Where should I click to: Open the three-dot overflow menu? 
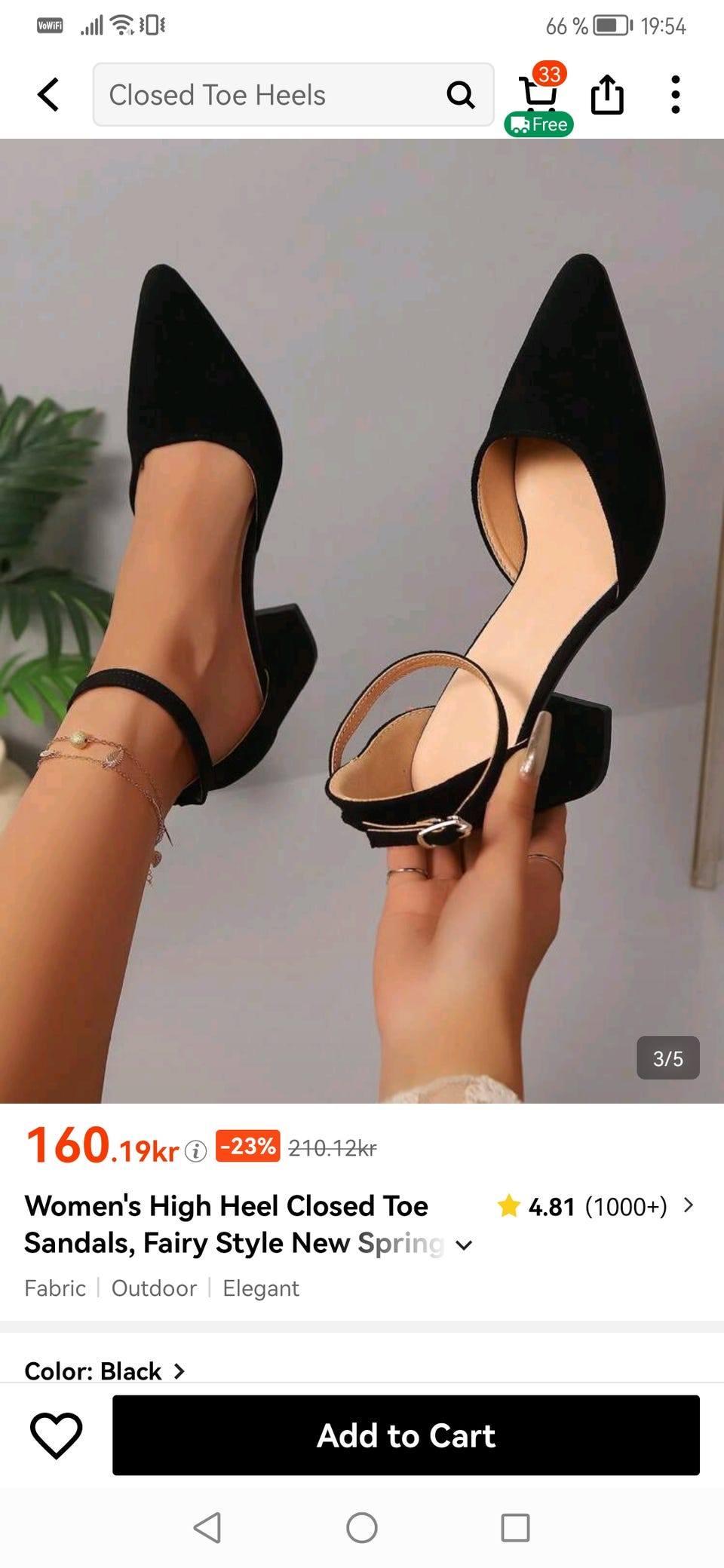[675, 95]
